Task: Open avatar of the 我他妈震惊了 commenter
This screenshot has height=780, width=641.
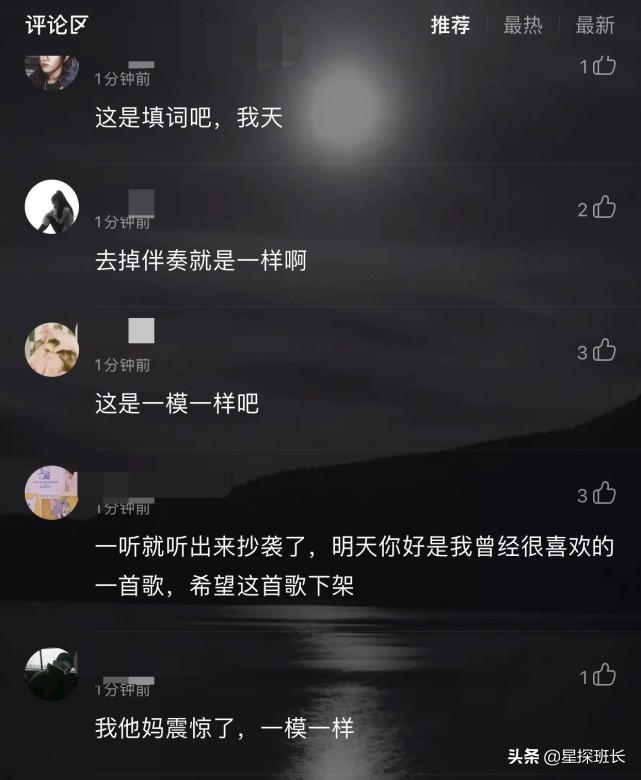Action: coord(51,675)
